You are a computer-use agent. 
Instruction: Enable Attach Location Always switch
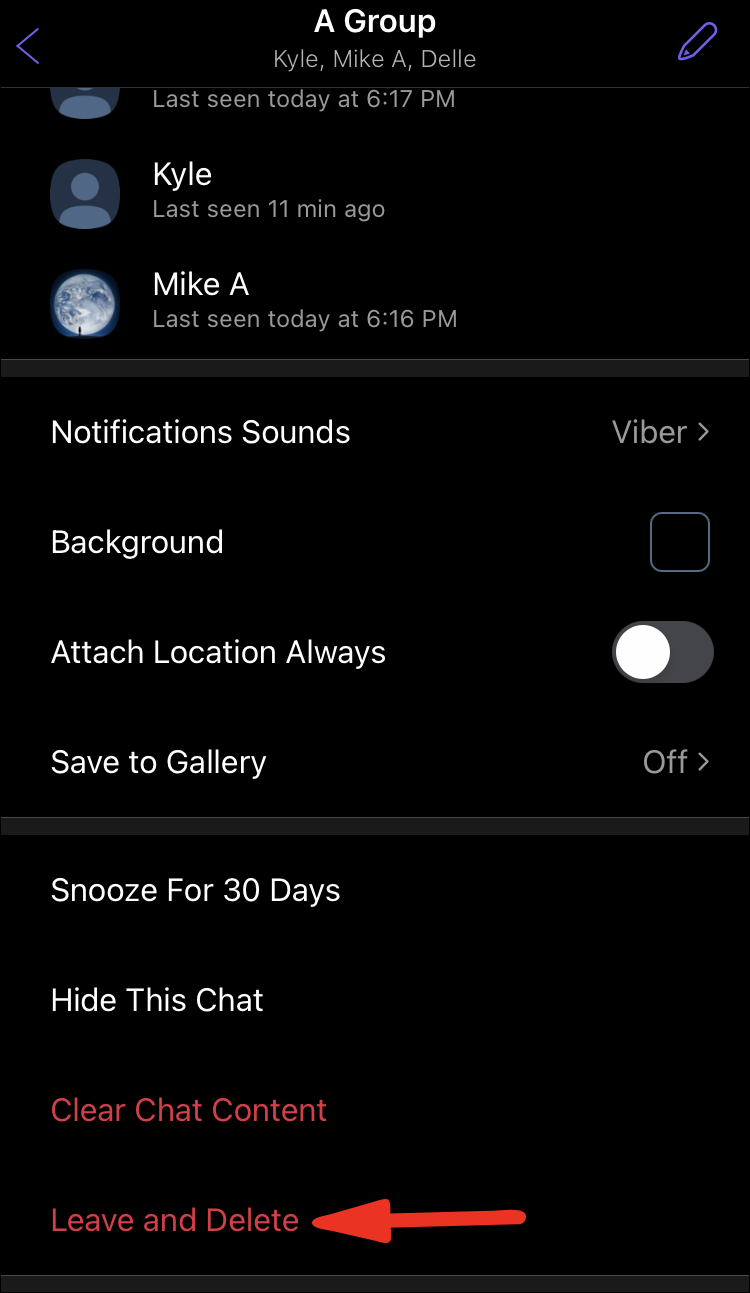(x=662, y=652)
